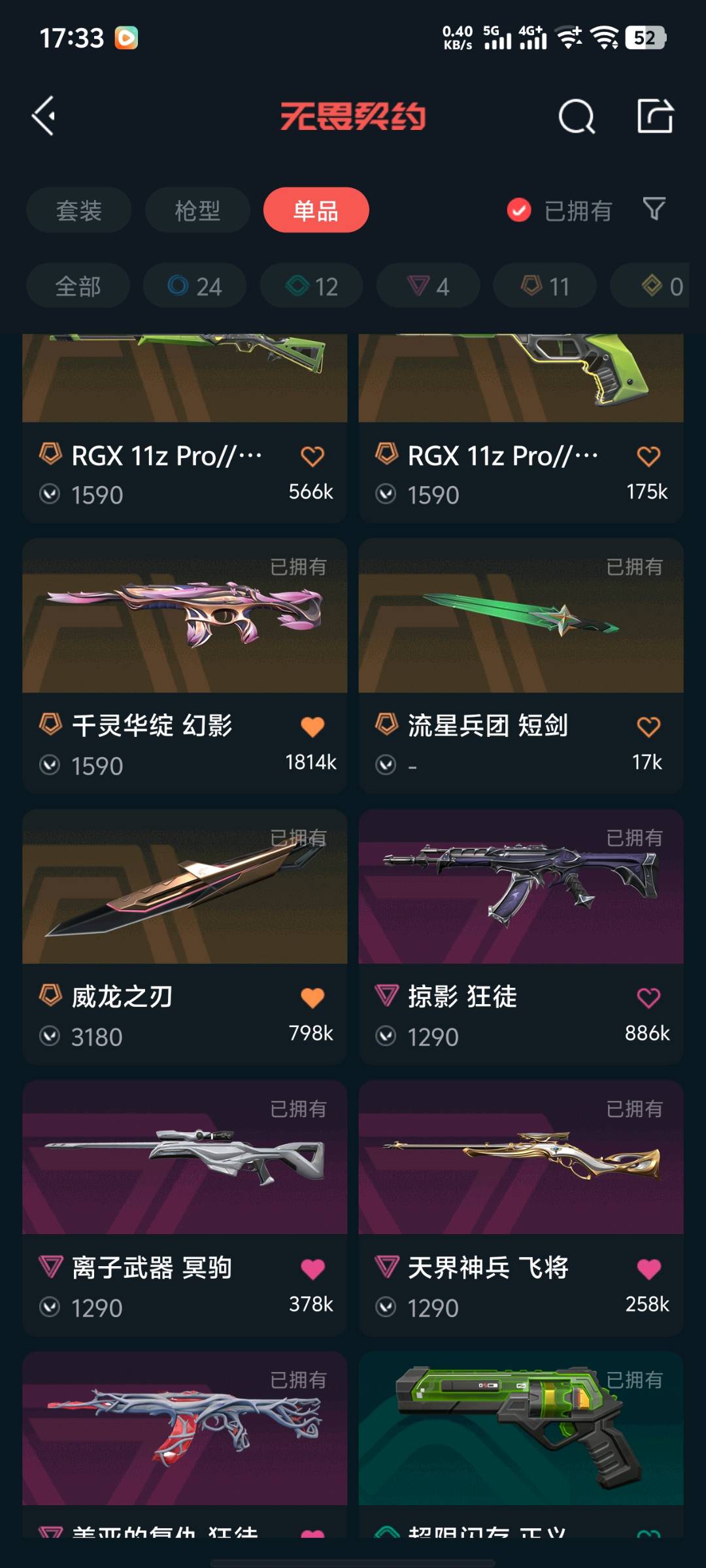Filter by the green tier chip showing 12
This screenshot has height=1568, width=706.
pyautogui.click(x=312, y=286)
